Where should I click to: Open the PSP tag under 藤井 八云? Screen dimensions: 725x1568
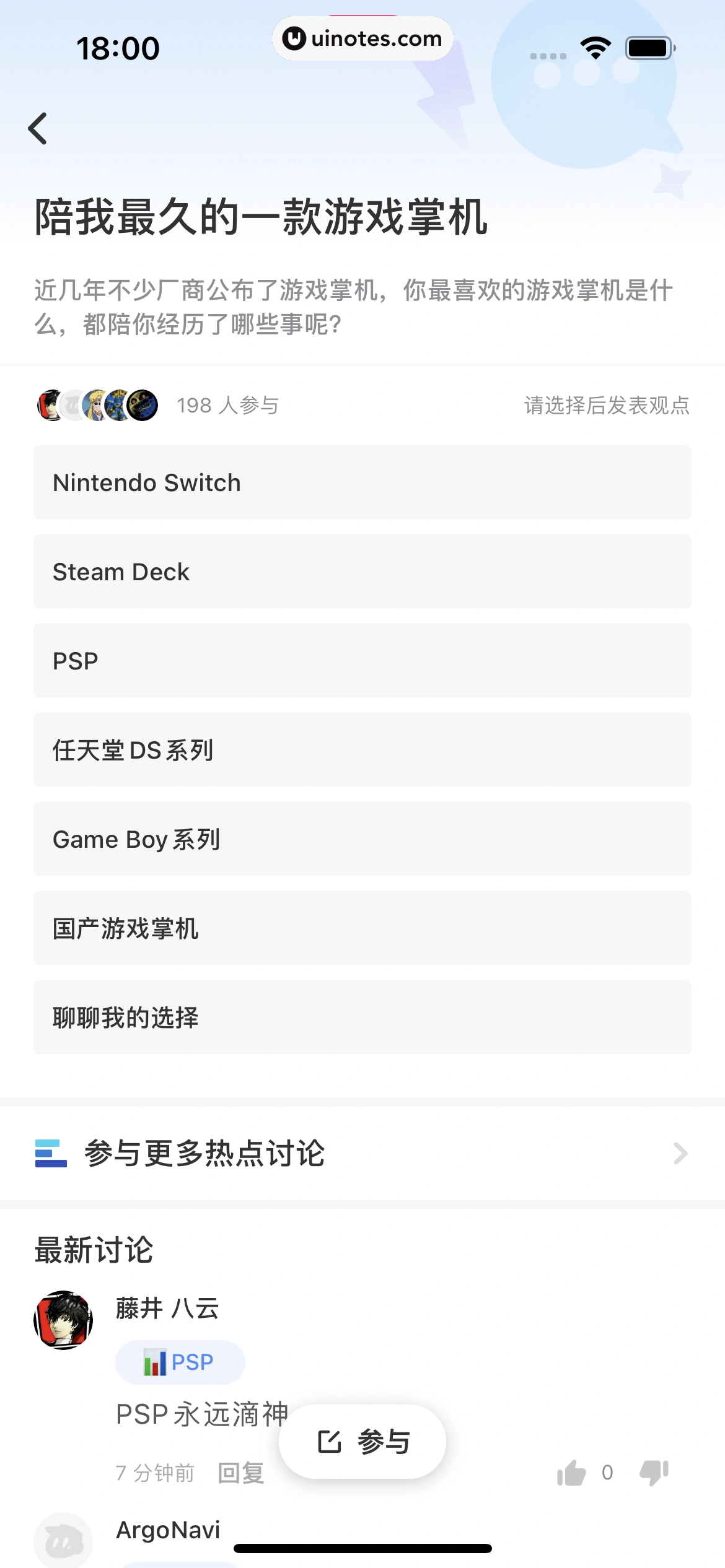coord(180,1362)
